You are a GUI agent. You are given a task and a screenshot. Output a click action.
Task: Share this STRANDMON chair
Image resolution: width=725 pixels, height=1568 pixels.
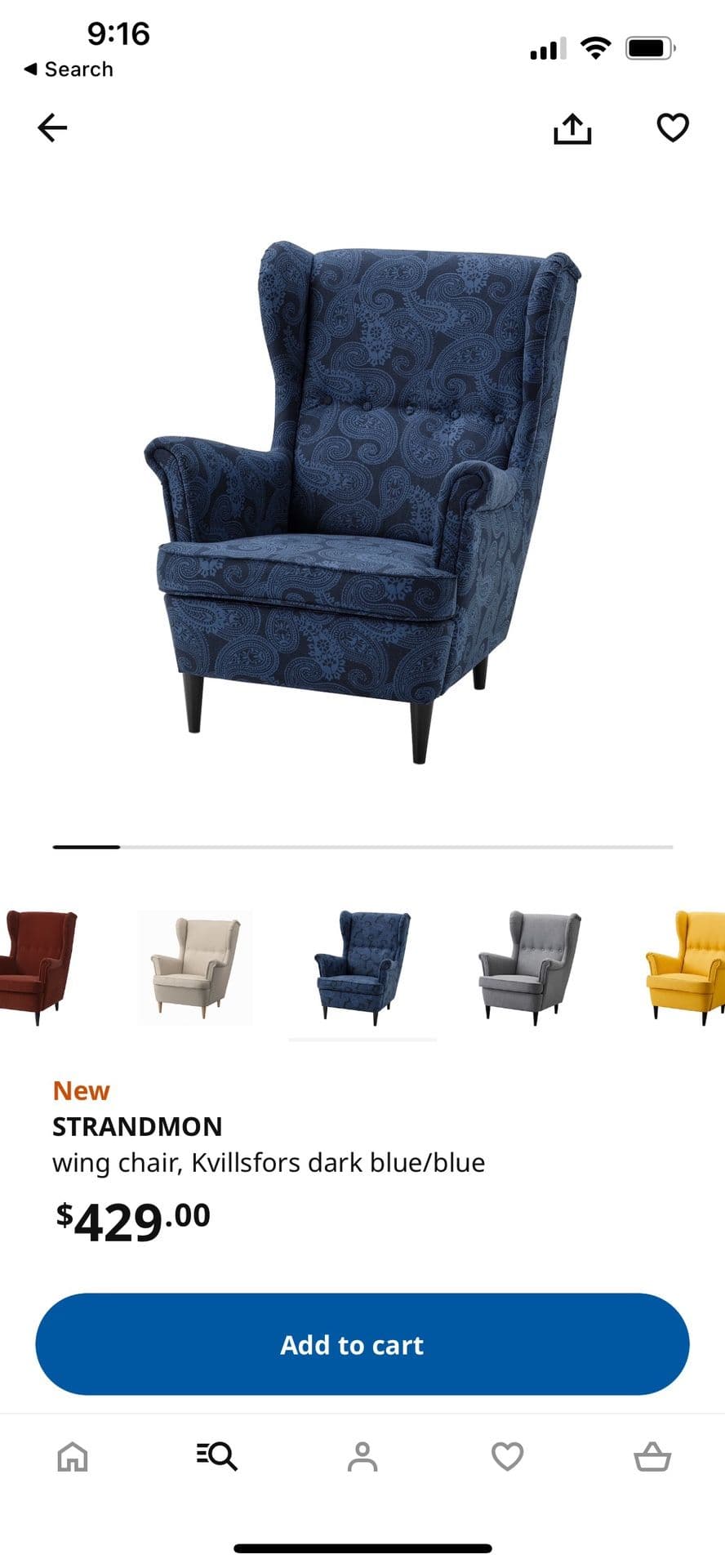click(572, 128)
